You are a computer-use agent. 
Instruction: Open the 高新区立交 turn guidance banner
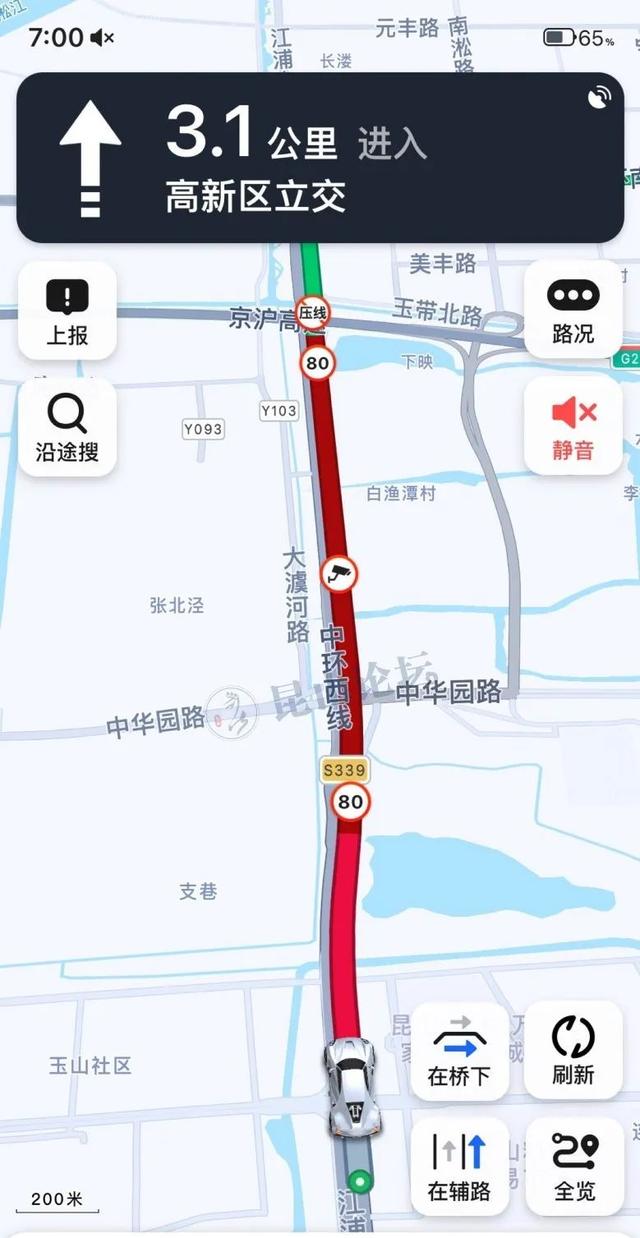tap(320, 158)
